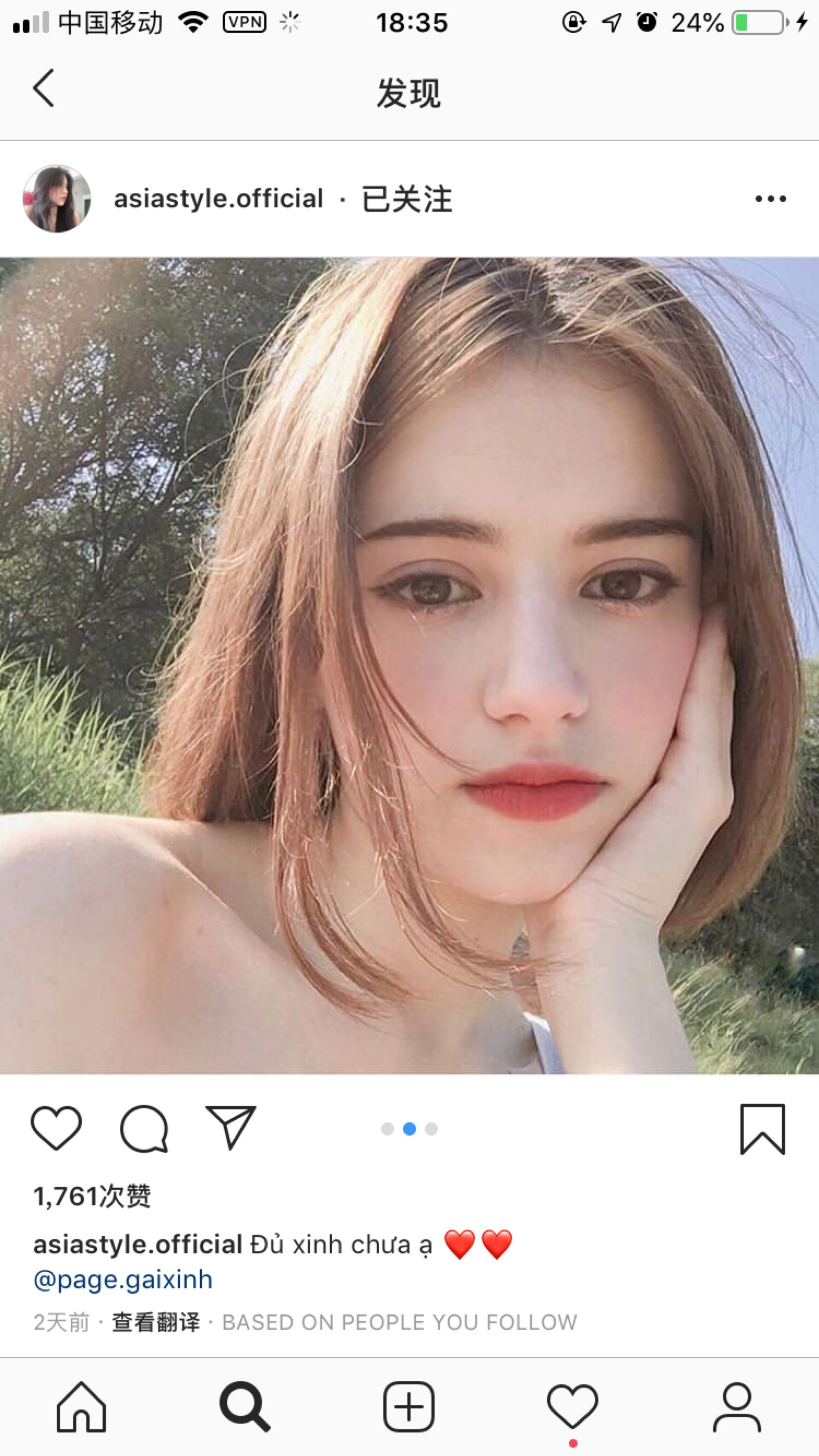Open the Activity heart tab
The width and height of the screenshot is (819, 1456).
click(x=572, y=1407)
